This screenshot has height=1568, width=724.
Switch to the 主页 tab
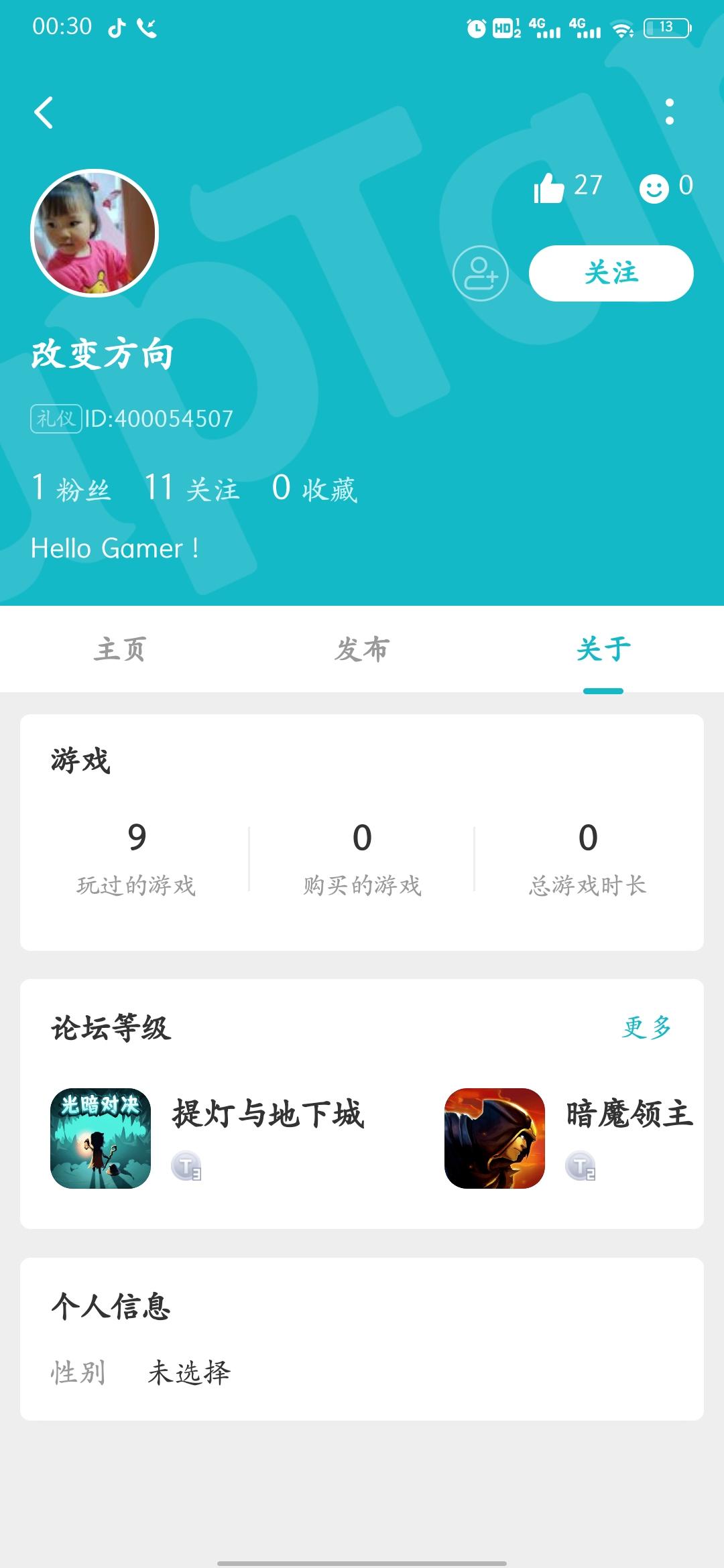tap(121, 649)
